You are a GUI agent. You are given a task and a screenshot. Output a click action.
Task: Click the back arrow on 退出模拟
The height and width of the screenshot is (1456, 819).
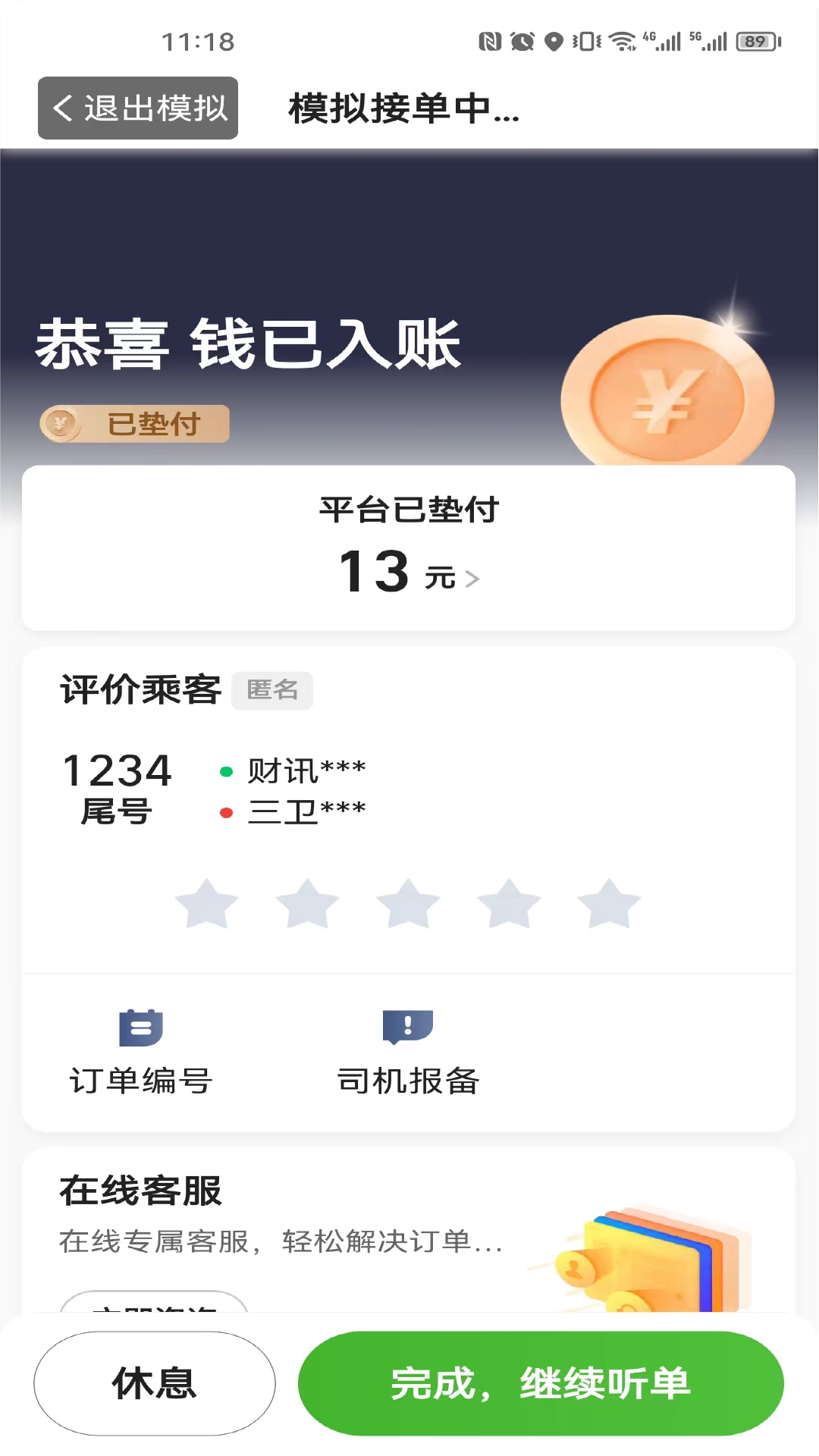[x=62, y=108]
